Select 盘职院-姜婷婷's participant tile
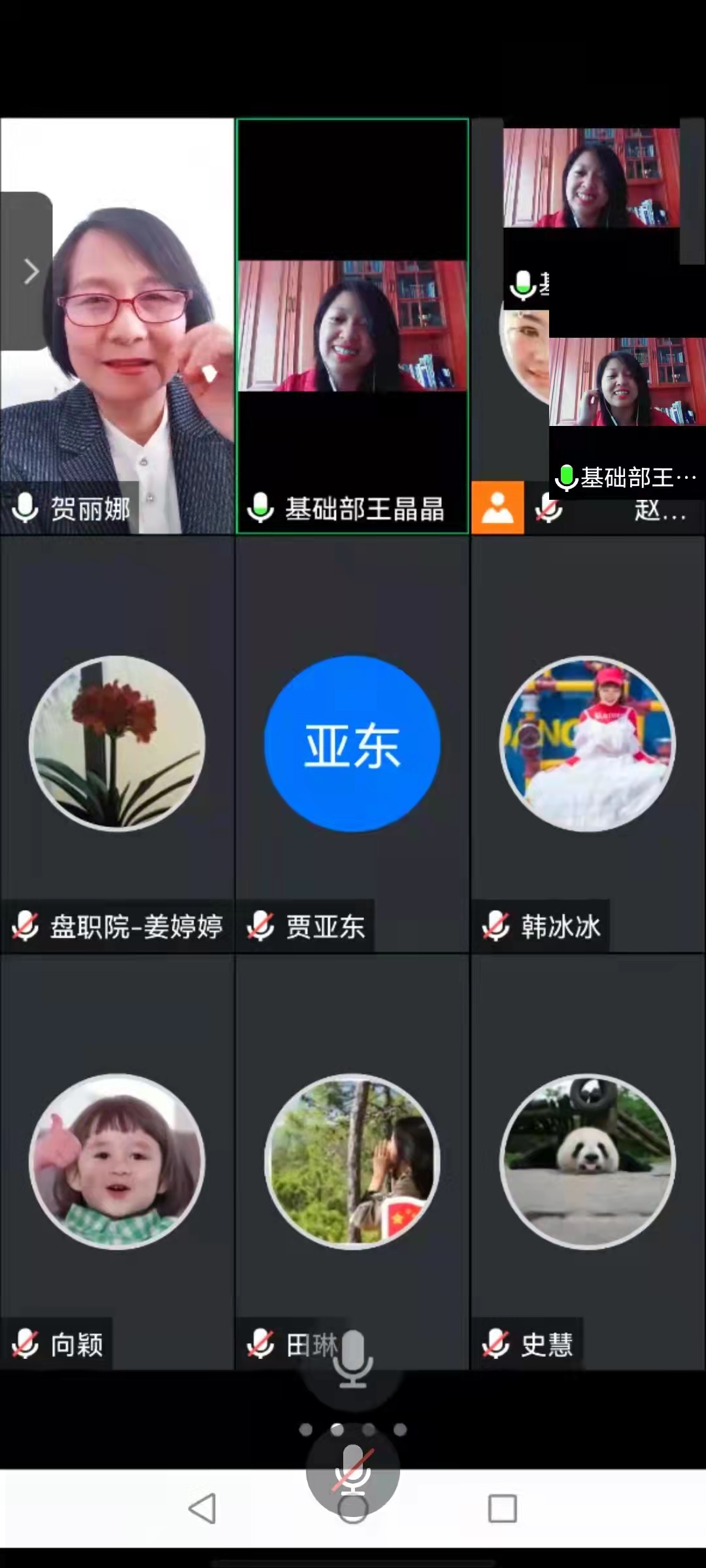 point(117,743)
